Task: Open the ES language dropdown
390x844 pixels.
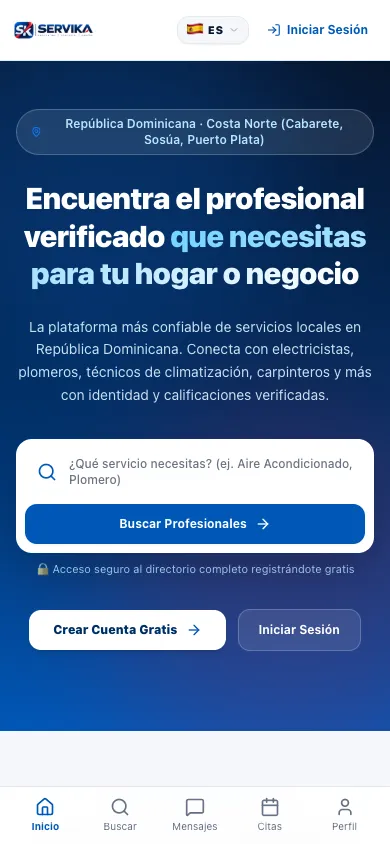Action: tap(213, 30)
